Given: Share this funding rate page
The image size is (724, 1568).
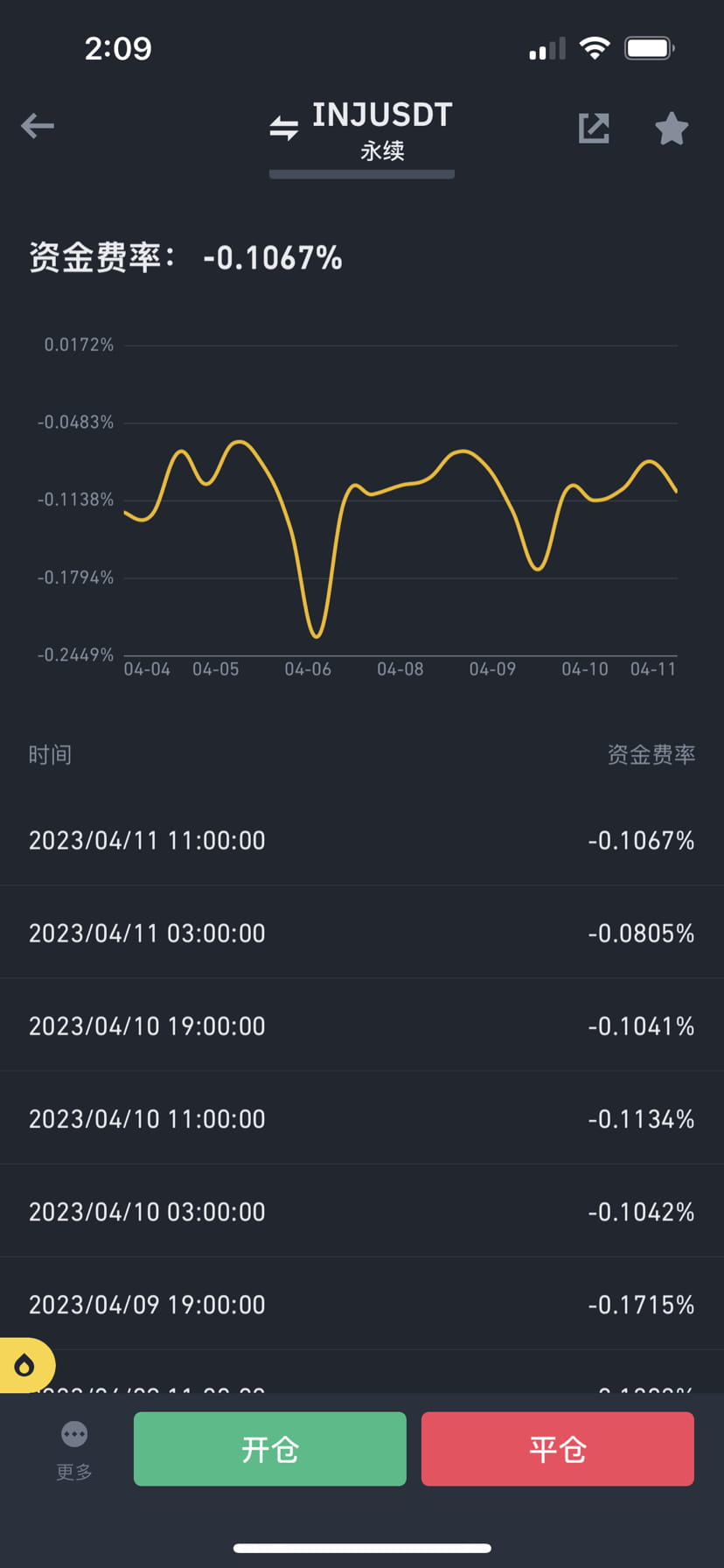Looking at the screenshot, I should pyautogui.click(x=594, y=129).
